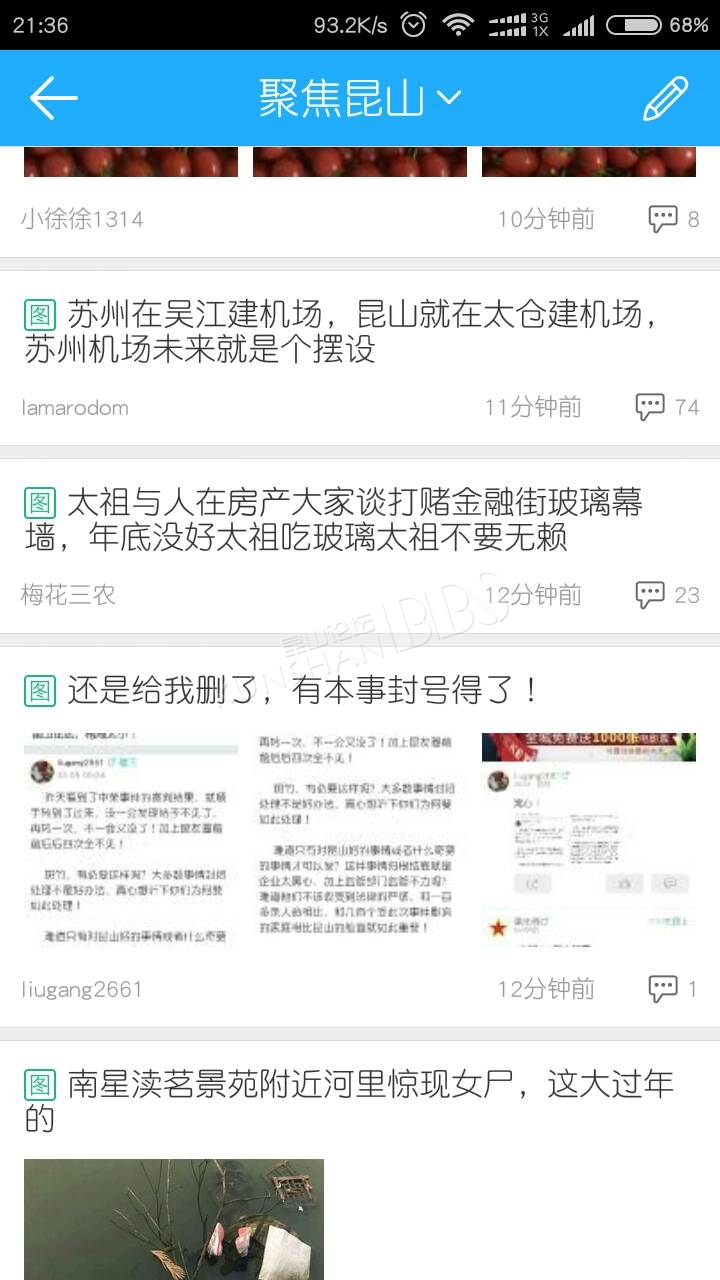This screenshot has width=720, height=1280.
Task: View comments on 梅花三农's post
Action: (x=667, y=595)
